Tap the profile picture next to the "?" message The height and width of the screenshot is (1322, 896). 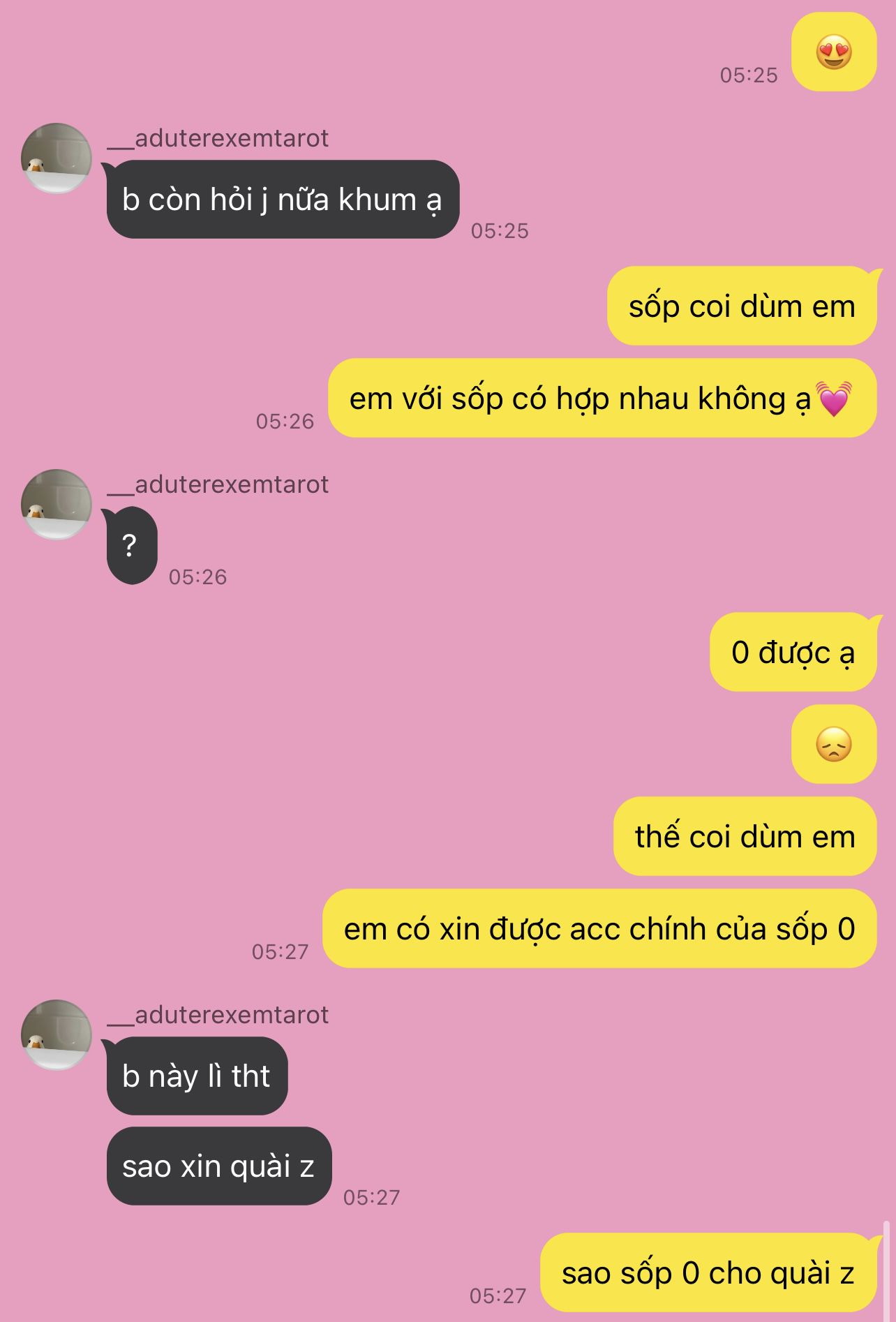pyautogui.click(x=57, y=505)
